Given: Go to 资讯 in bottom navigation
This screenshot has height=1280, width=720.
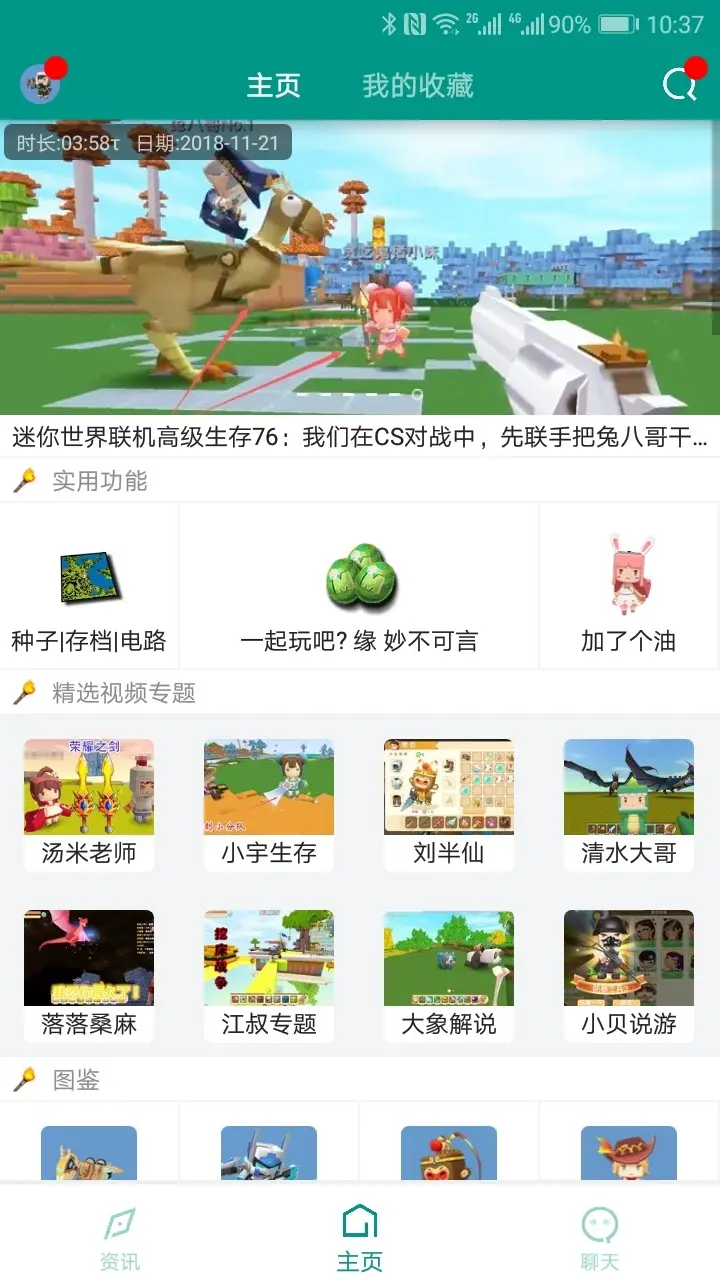Looking at the screenshot, I should (x=120, y=1238).
